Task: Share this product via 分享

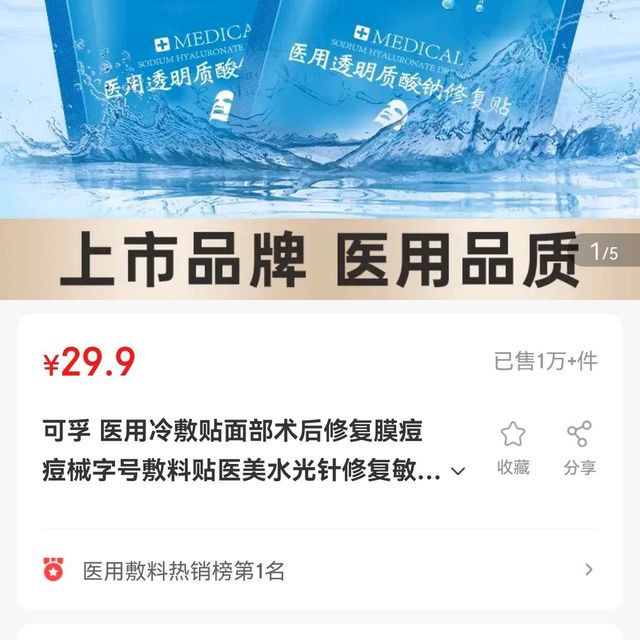Action: [579, 446]
